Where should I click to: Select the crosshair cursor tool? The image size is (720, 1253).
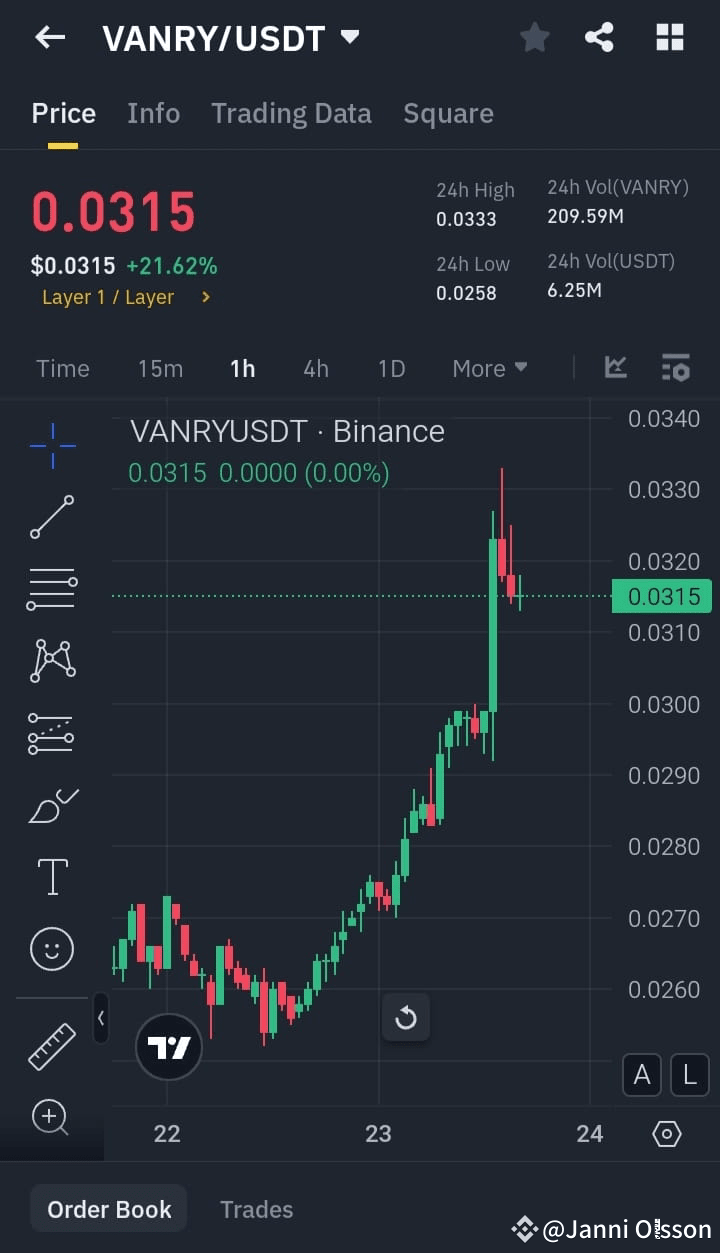pos(51,445)
